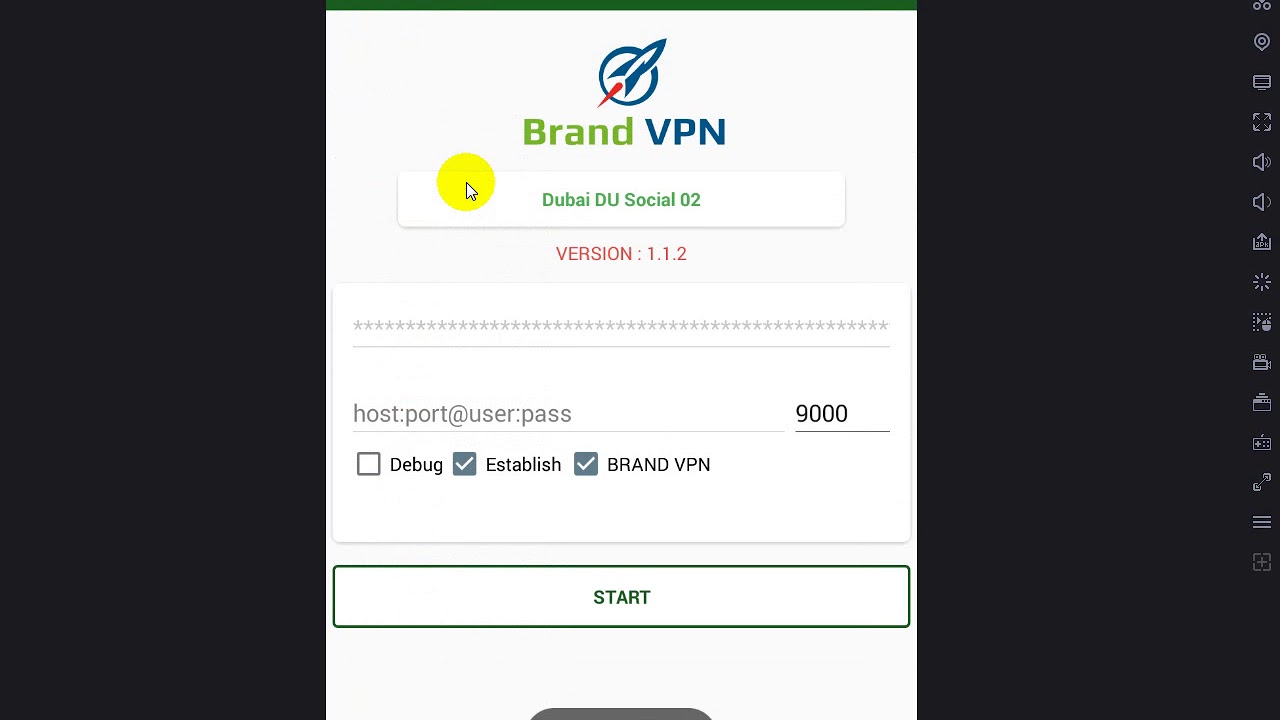Edit the 9000 port field
The image size is (1280, 720).
coord(842,414)
